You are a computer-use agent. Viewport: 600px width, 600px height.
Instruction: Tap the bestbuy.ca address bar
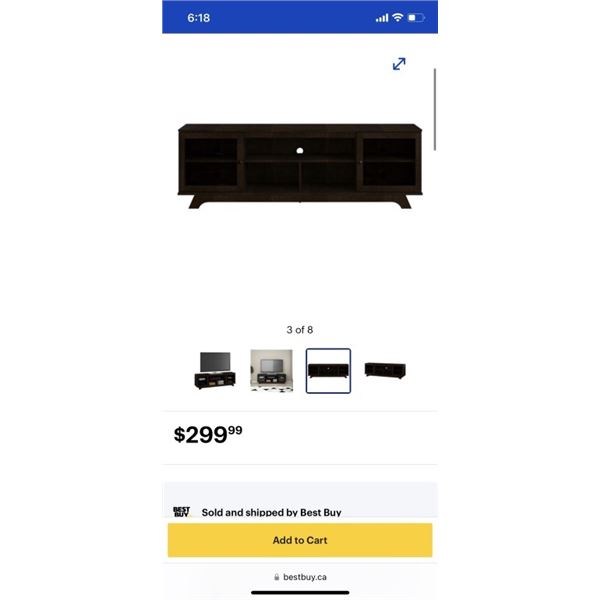(300, 577)
